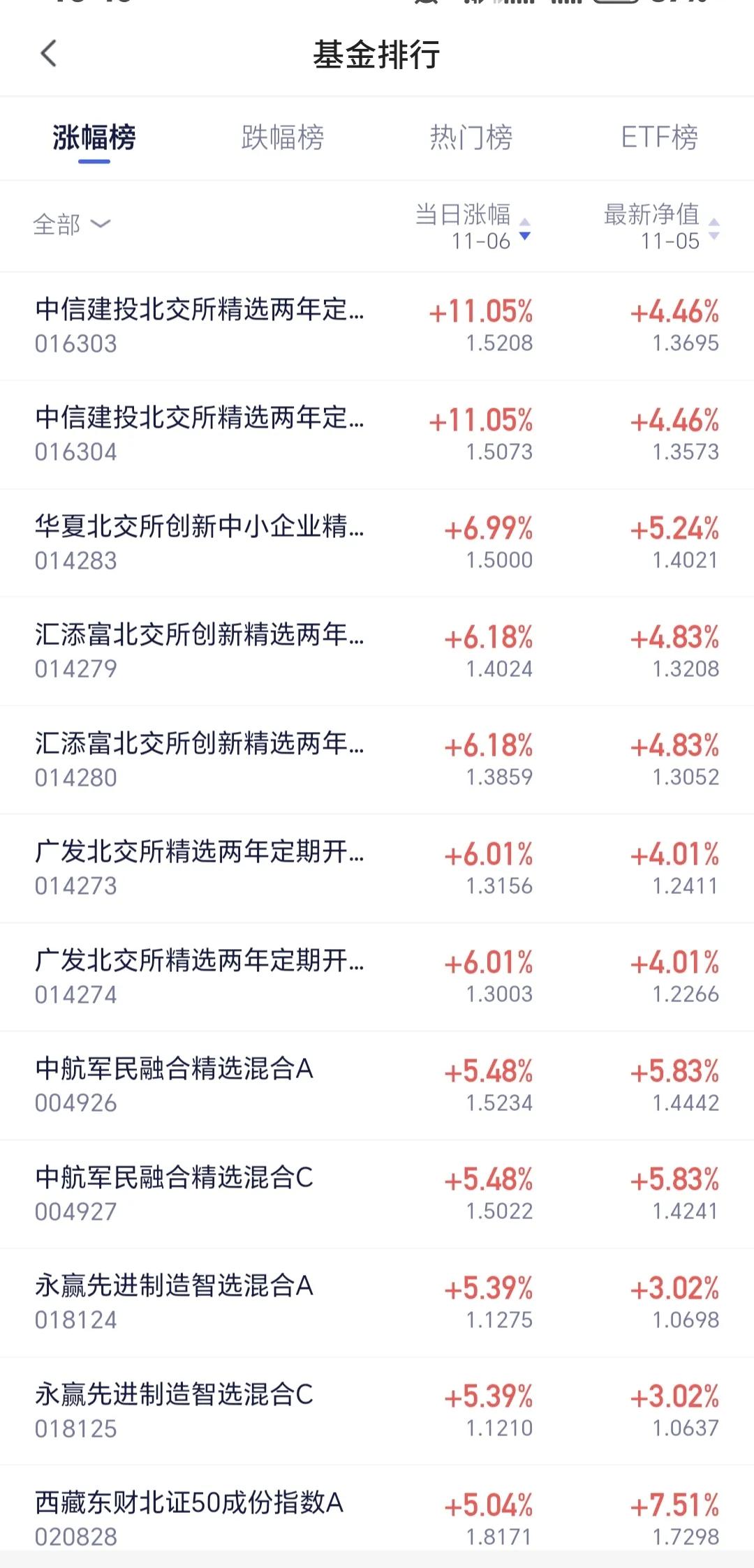Select 永赢先进制造智选混合C fund
The image size is (754, 1568).
pos(377,1411)
